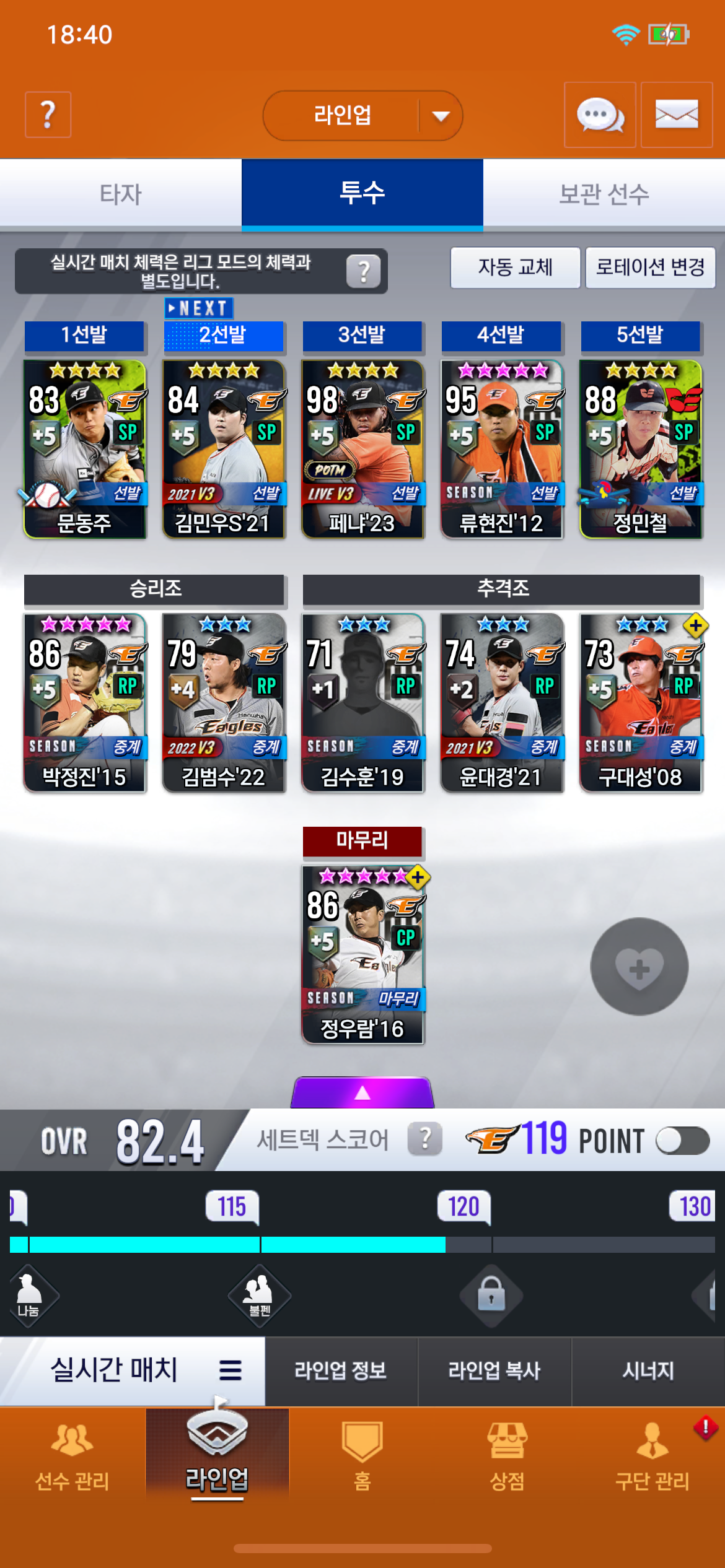The height and width of the screenshot is (1568, 725).
Task: Select the 박정진'15 reliever card
Action: pos(85,703)
